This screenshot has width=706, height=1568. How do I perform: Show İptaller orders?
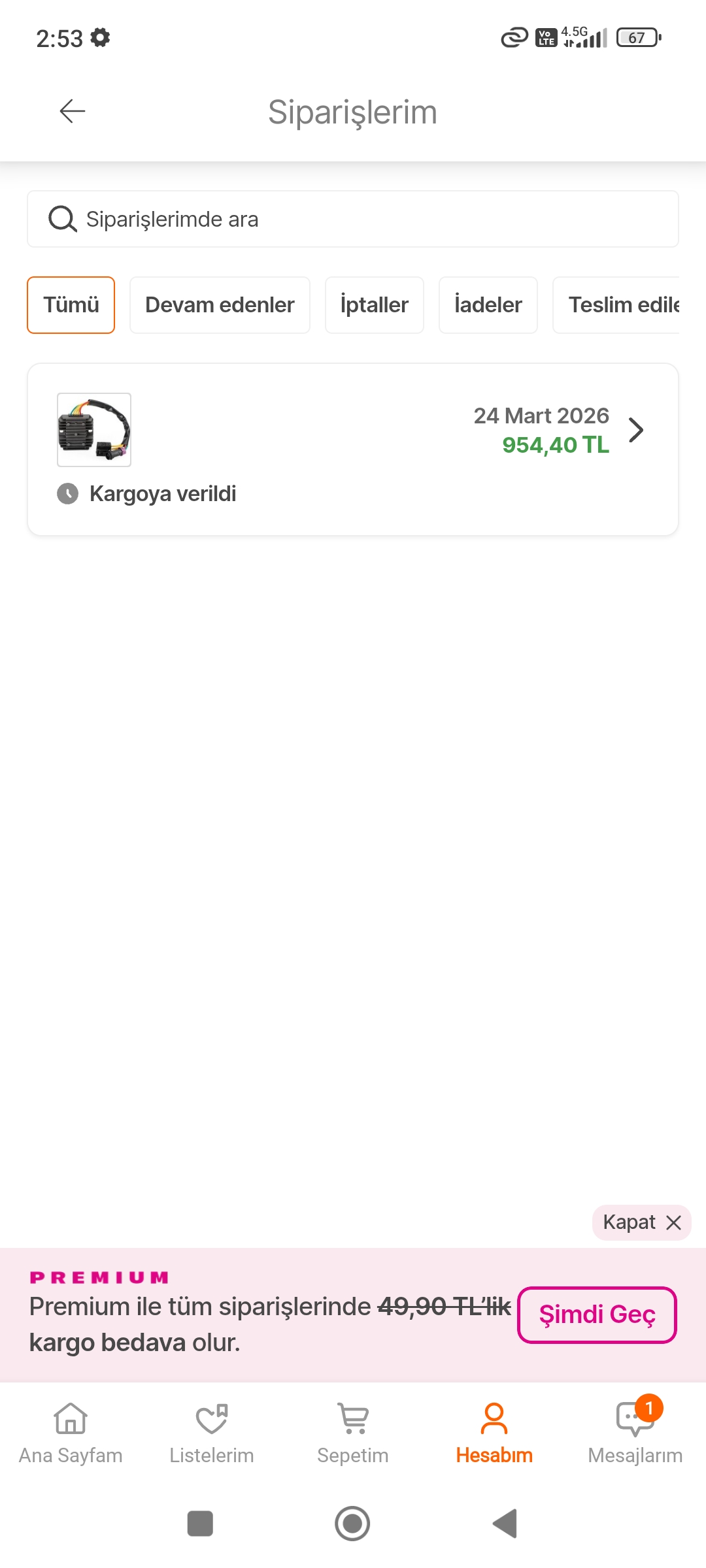374,305
